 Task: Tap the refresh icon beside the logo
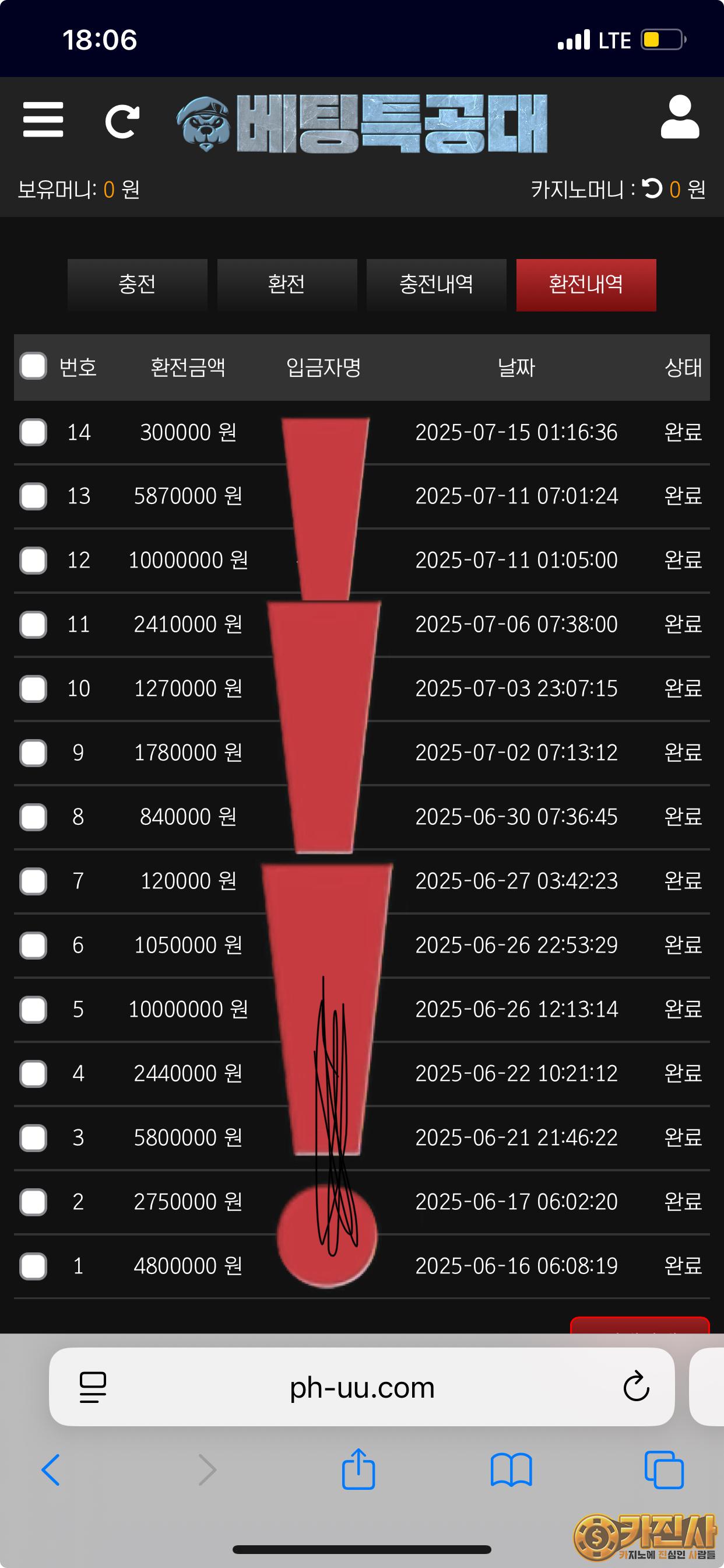122,122
